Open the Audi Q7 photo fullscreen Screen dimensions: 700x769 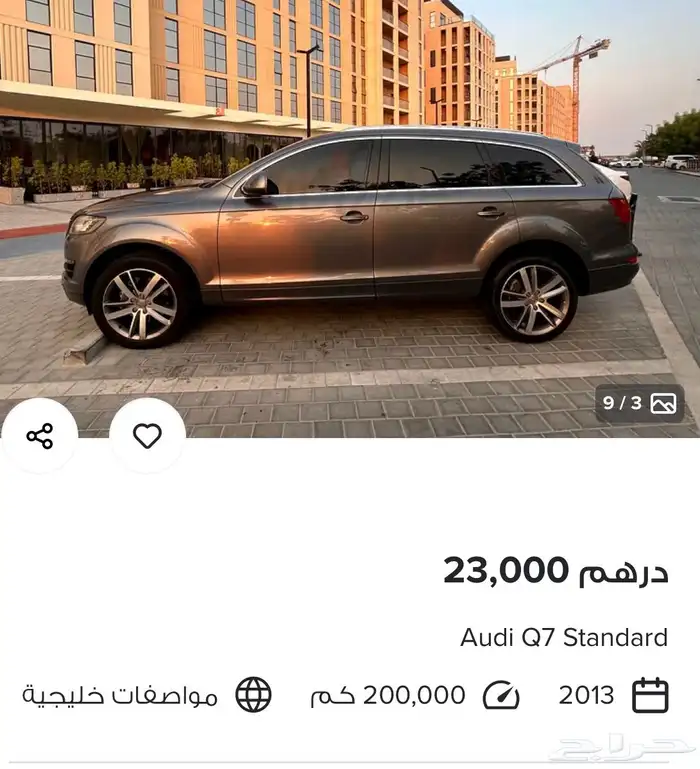pyautogui.click(x=350, y=218)
